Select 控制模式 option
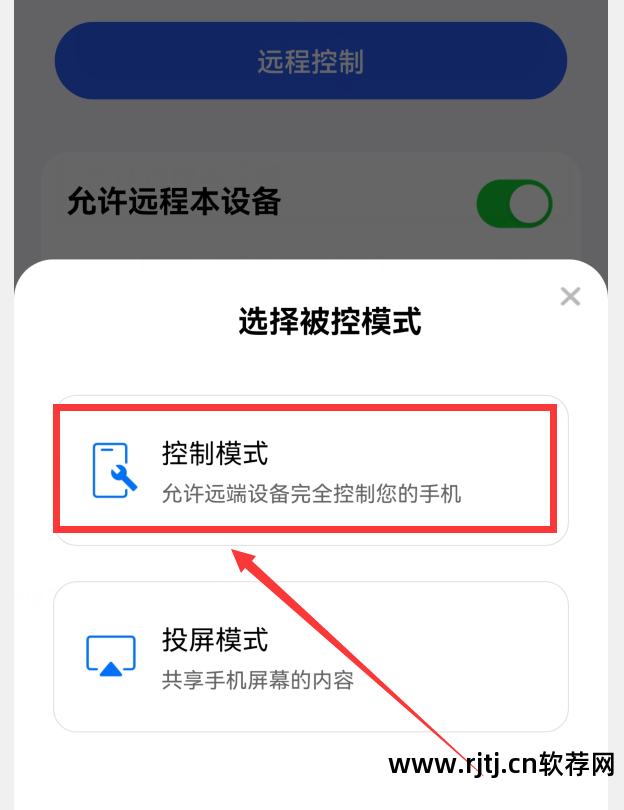 (310, 470)
